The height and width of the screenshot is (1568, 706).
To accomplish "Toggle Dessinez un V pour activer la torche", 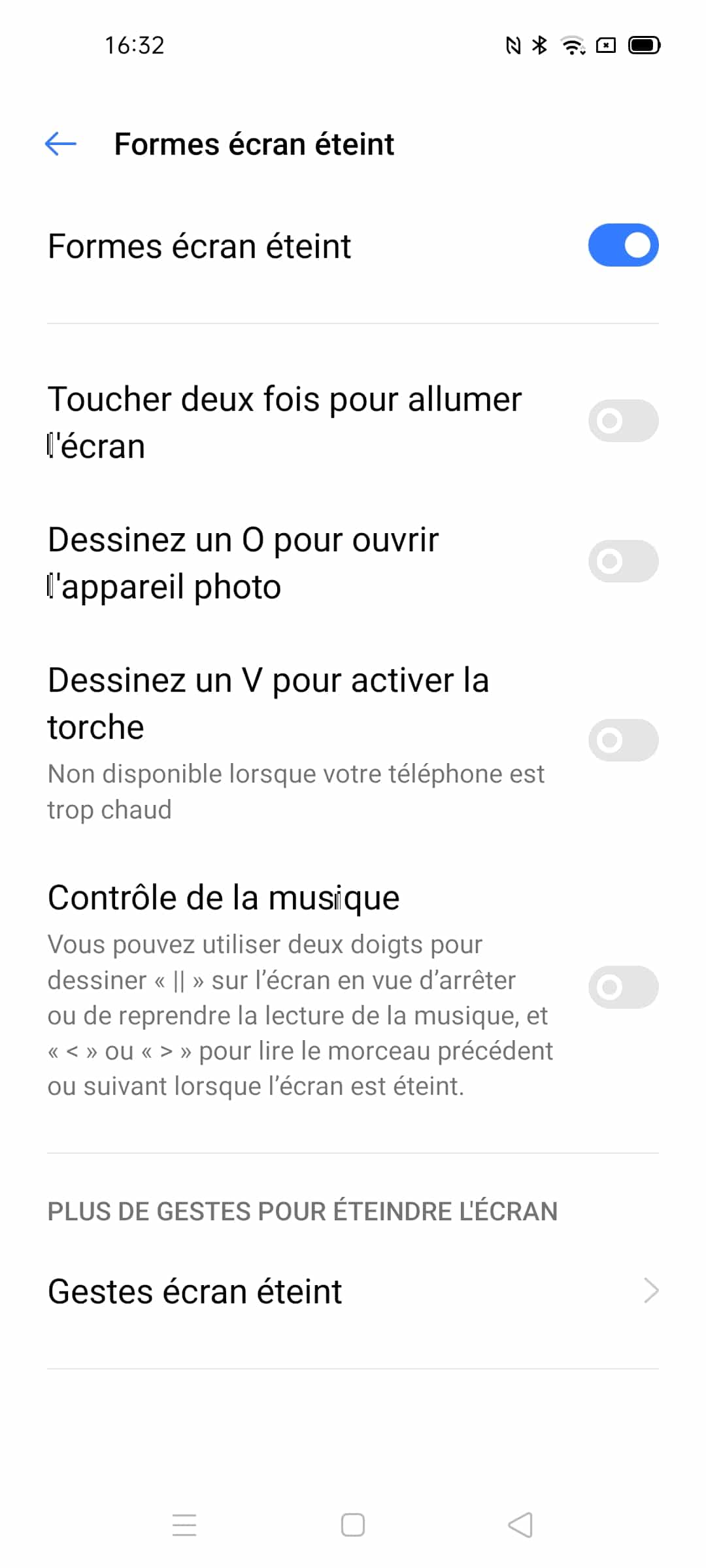I will tap(623, 740).
